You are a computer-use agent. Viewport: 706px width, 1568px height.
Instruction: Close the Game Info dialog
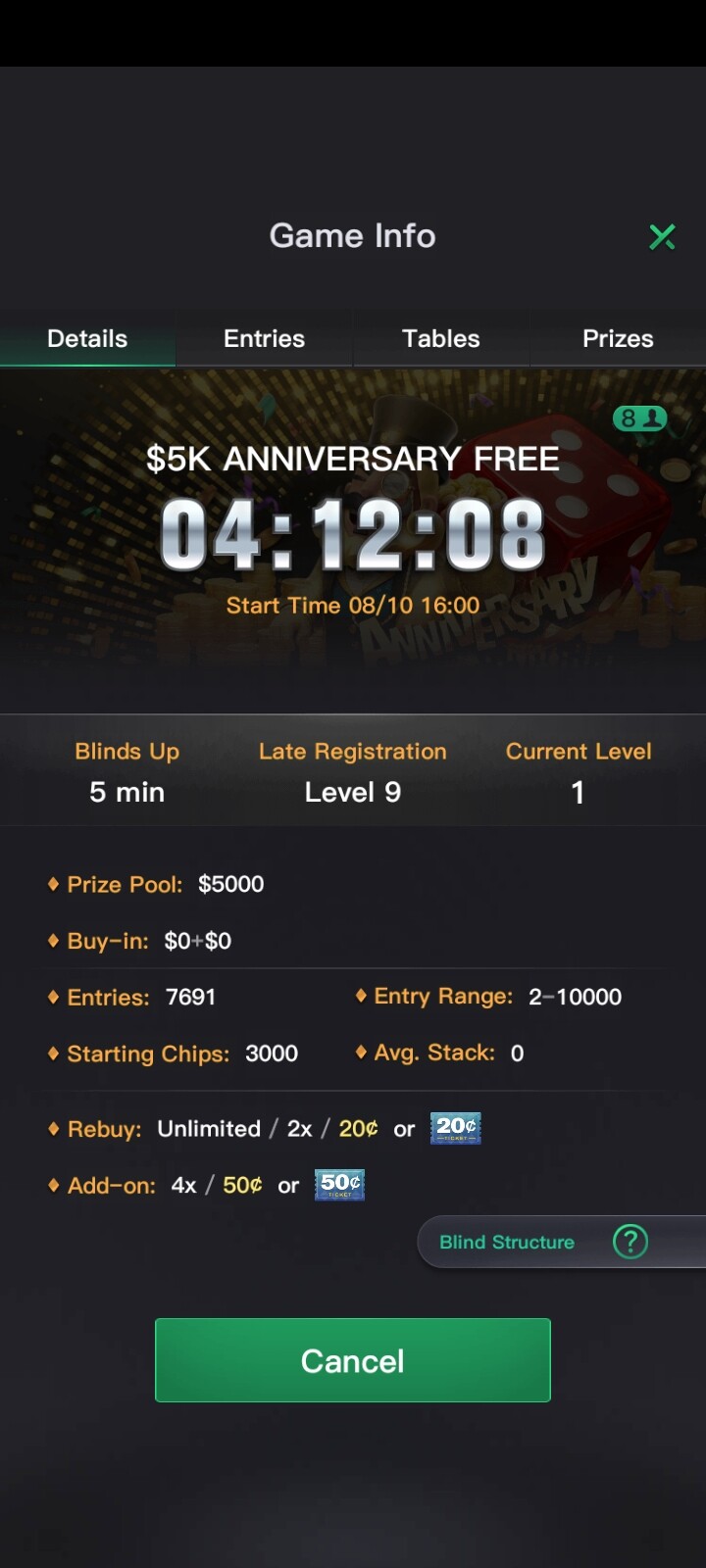click(662, 236)
